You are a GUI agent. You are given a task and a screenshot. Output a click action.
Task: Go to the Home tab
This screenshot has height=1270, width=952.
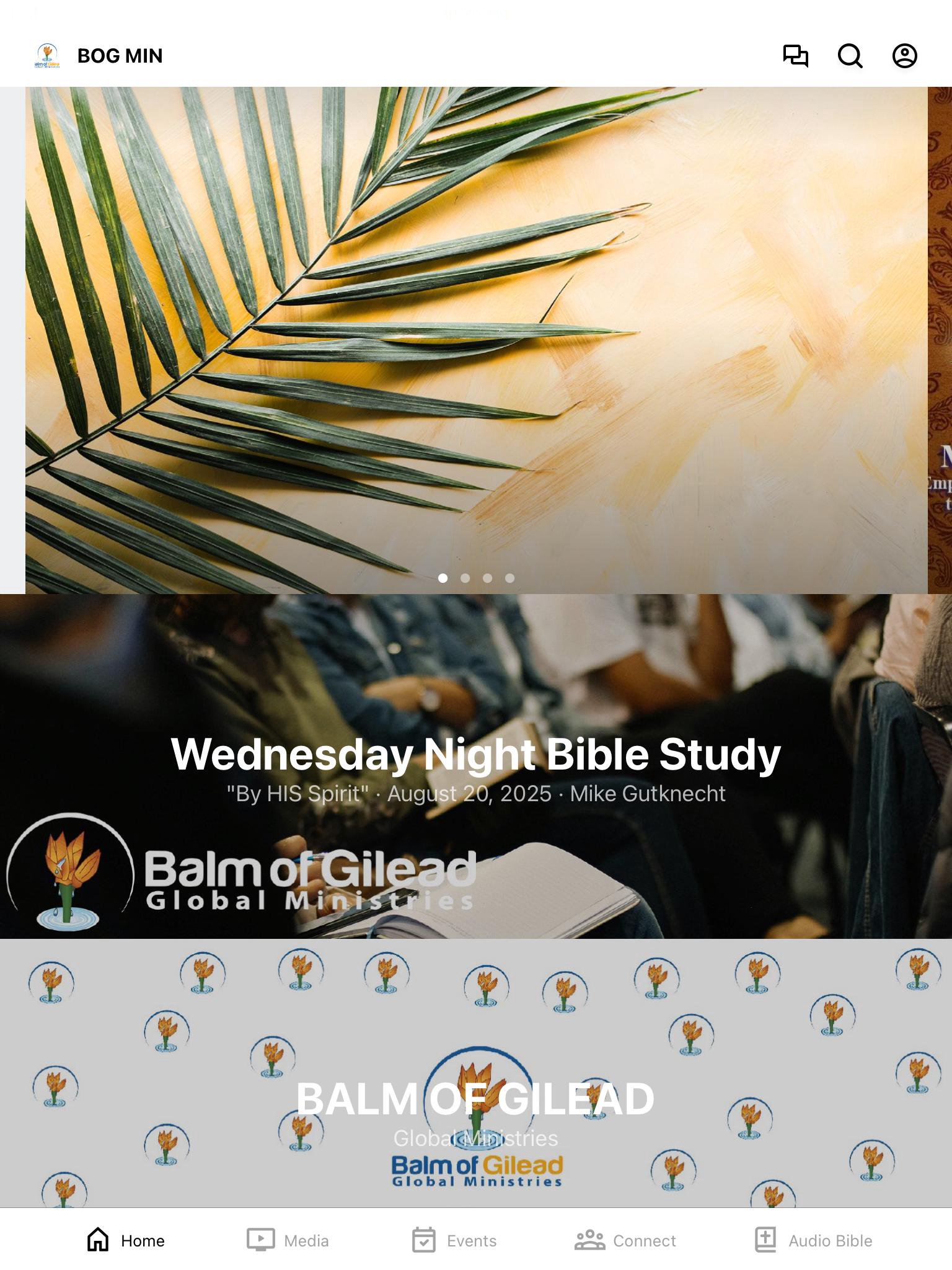click(x=125, y=1240)
